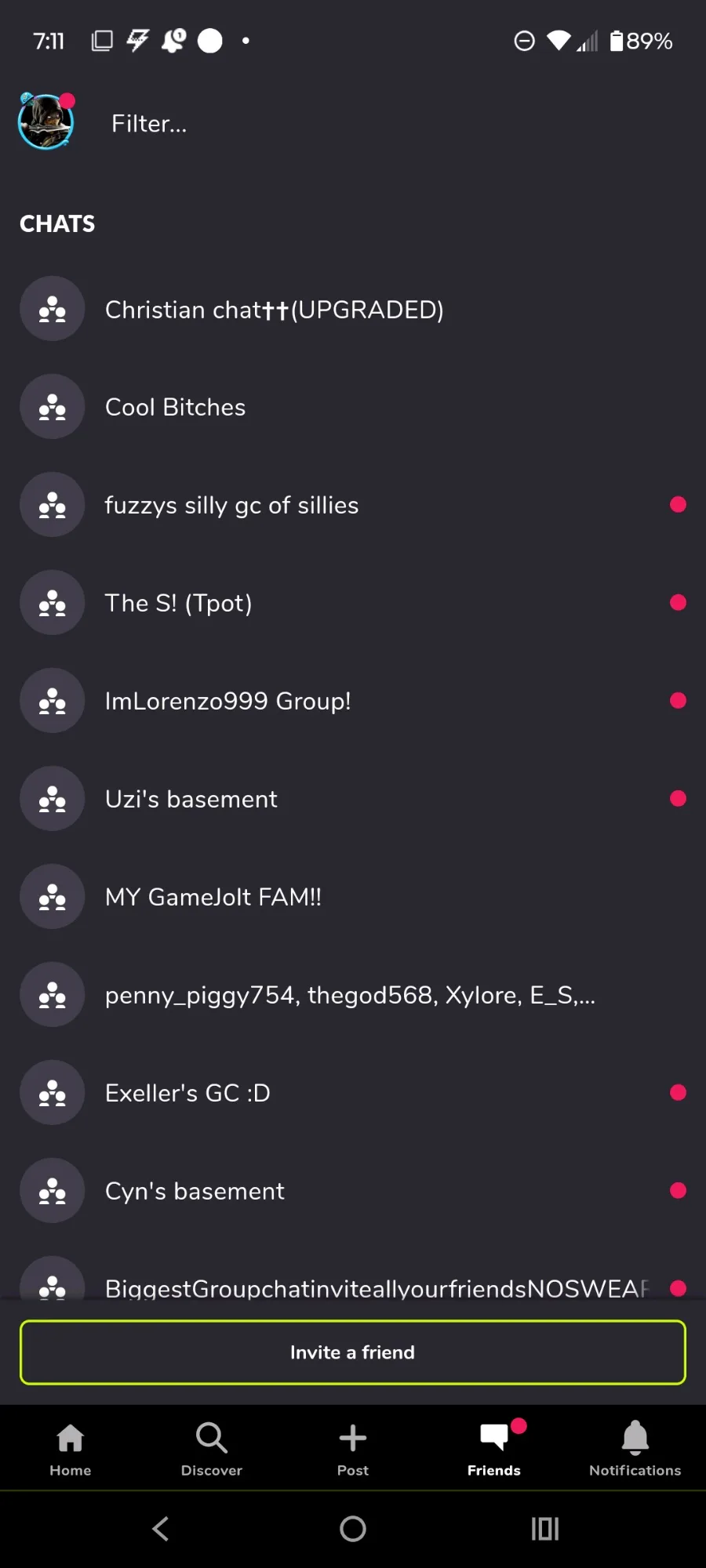Create a new post with Post
The width and height of the screenshot is (706, 1568).
point(353,1449)
